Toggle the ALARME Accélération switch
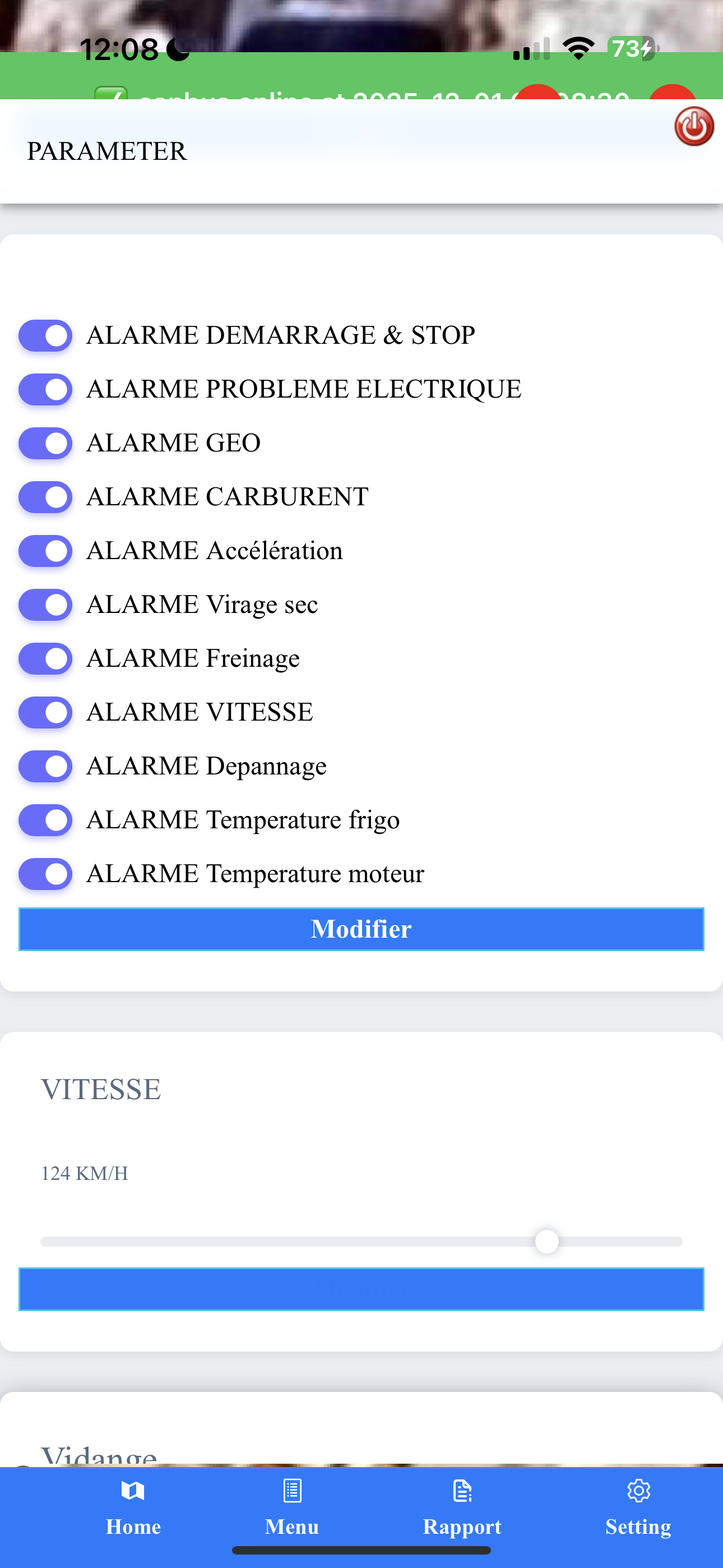The height and width of the screenshot is (1568, 723). tap(45, 551)
